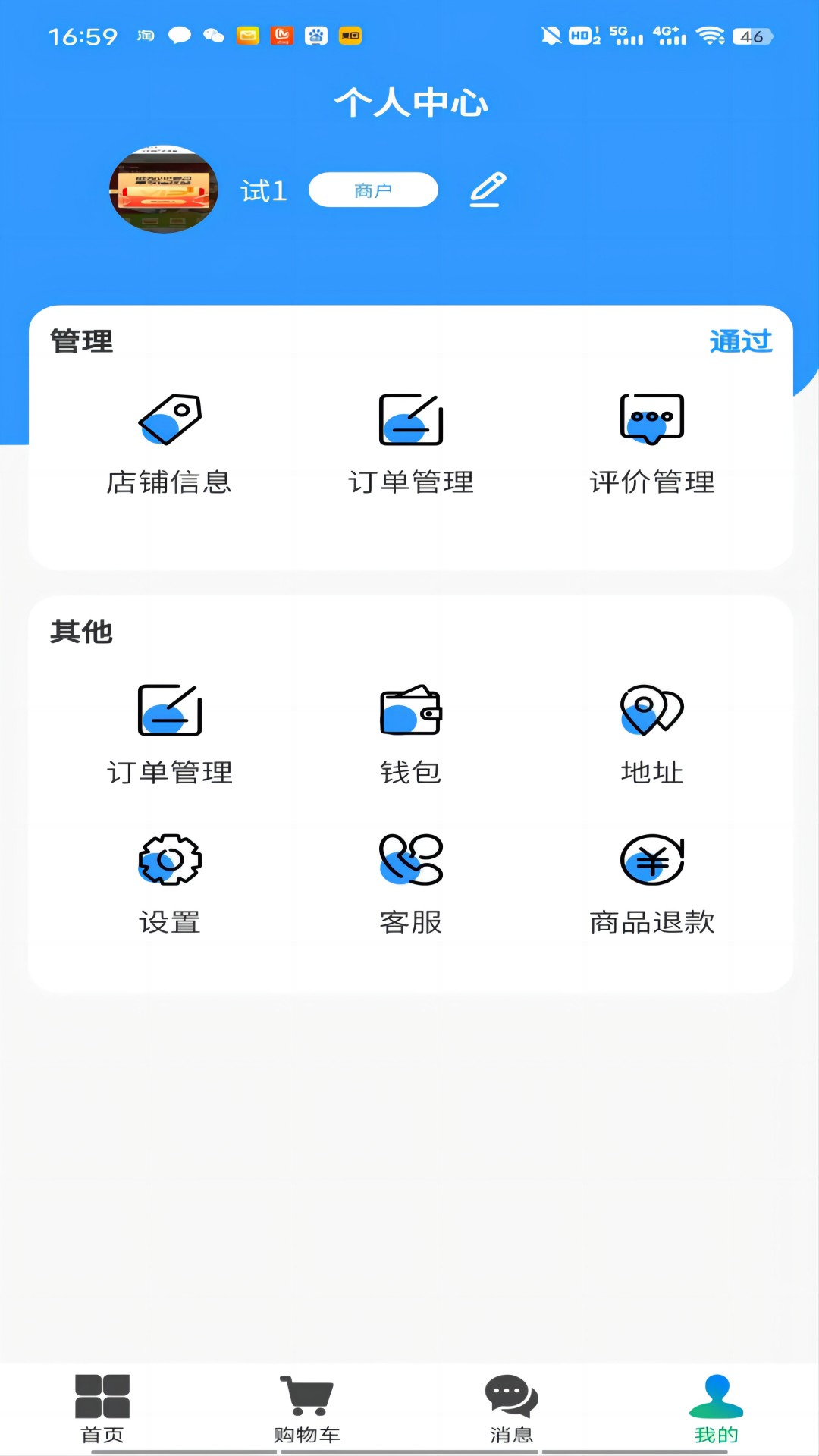Open 订单管理 under the 管理 section
This screenshot has width=819, height=1456.
[x=410, y=444]
